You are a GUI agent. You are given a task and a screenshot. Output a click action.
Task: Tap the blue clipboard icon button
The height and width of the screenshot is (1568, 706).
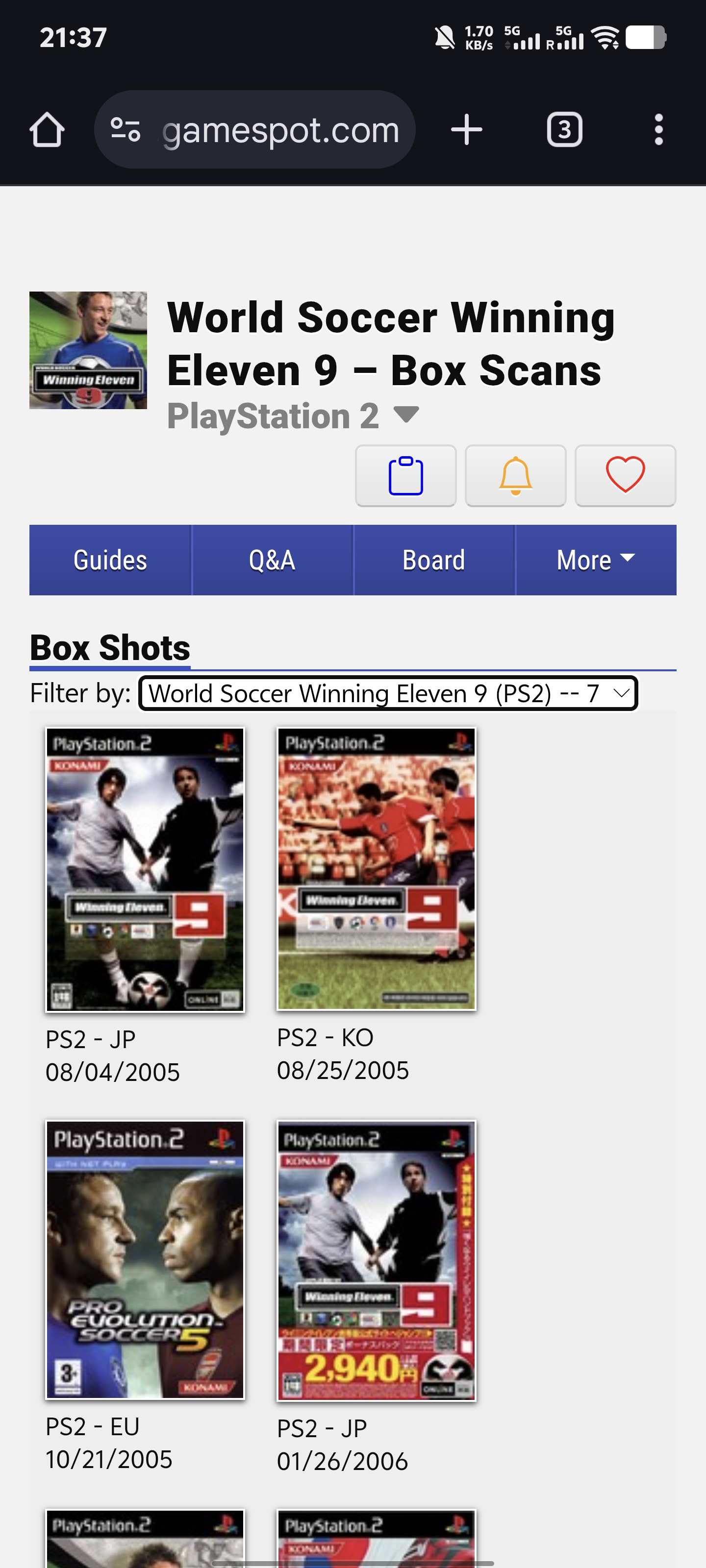point(405,475)
